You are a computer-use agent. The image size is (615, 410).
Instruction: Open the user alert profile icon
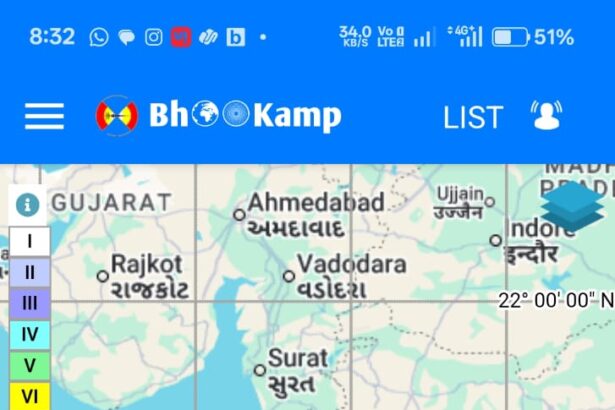pos(546,116)
